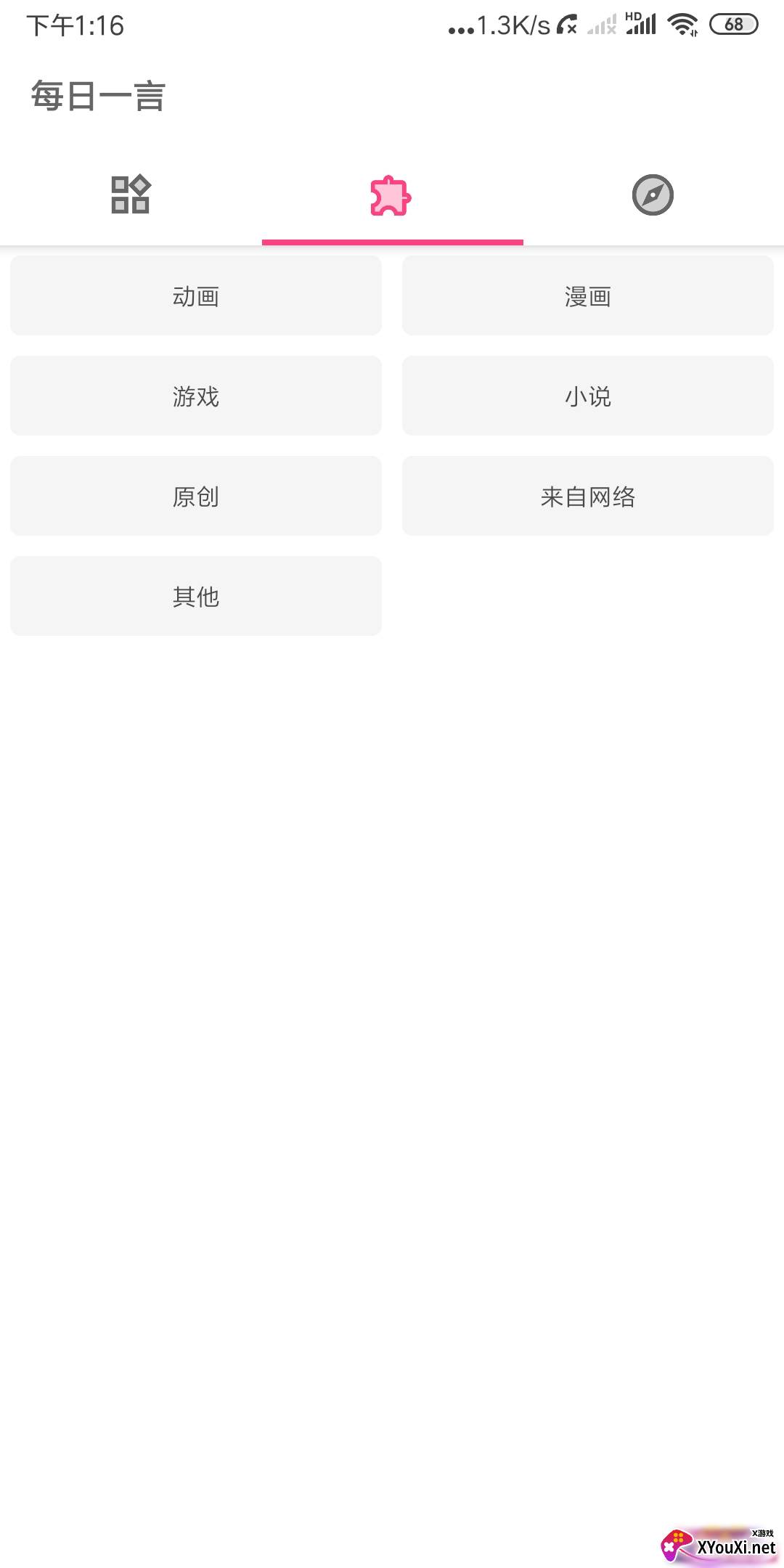The height and width of the screenshot is (1568, 784).
Task: Select the 小说 category
Action: (588, 396)
